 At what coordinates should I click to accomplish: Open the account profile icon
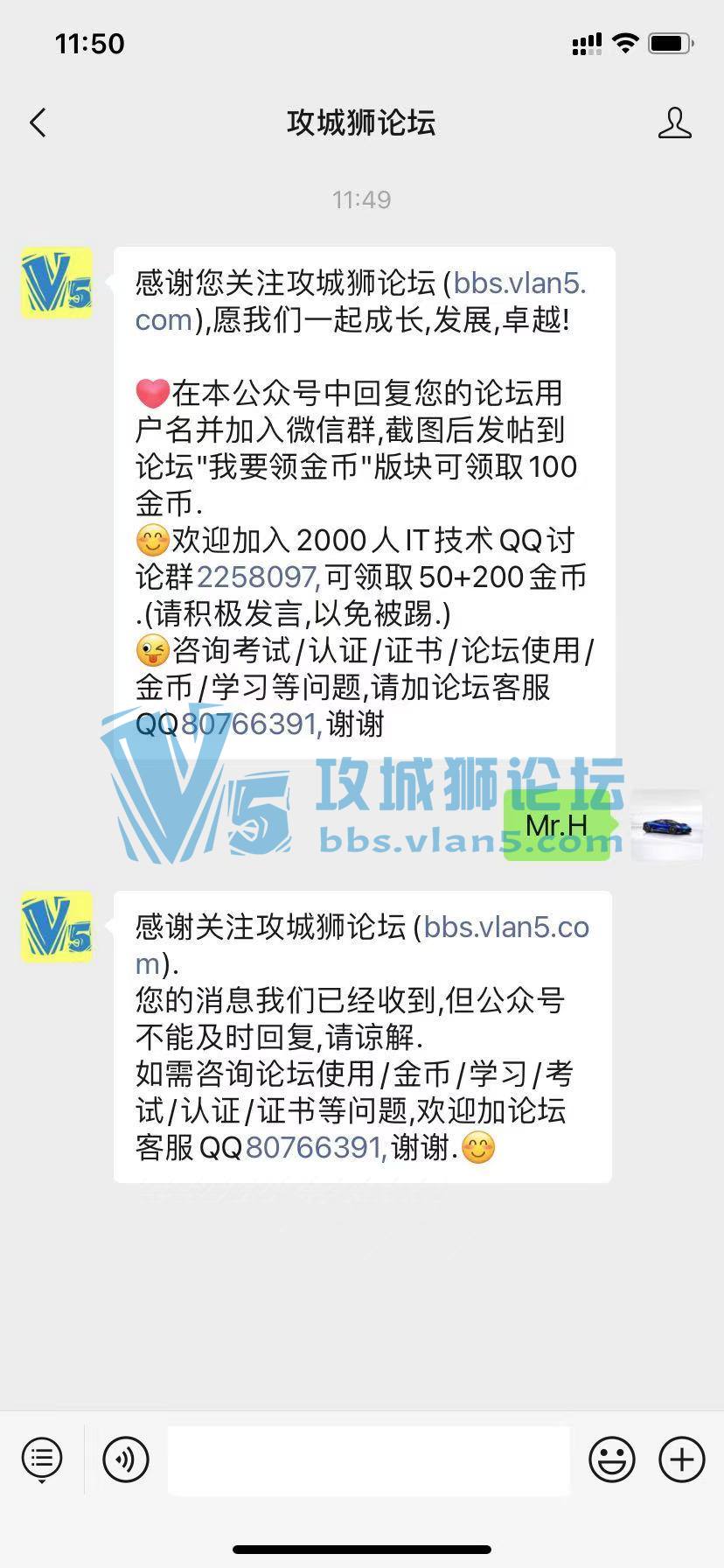click(x=674, y=123)
